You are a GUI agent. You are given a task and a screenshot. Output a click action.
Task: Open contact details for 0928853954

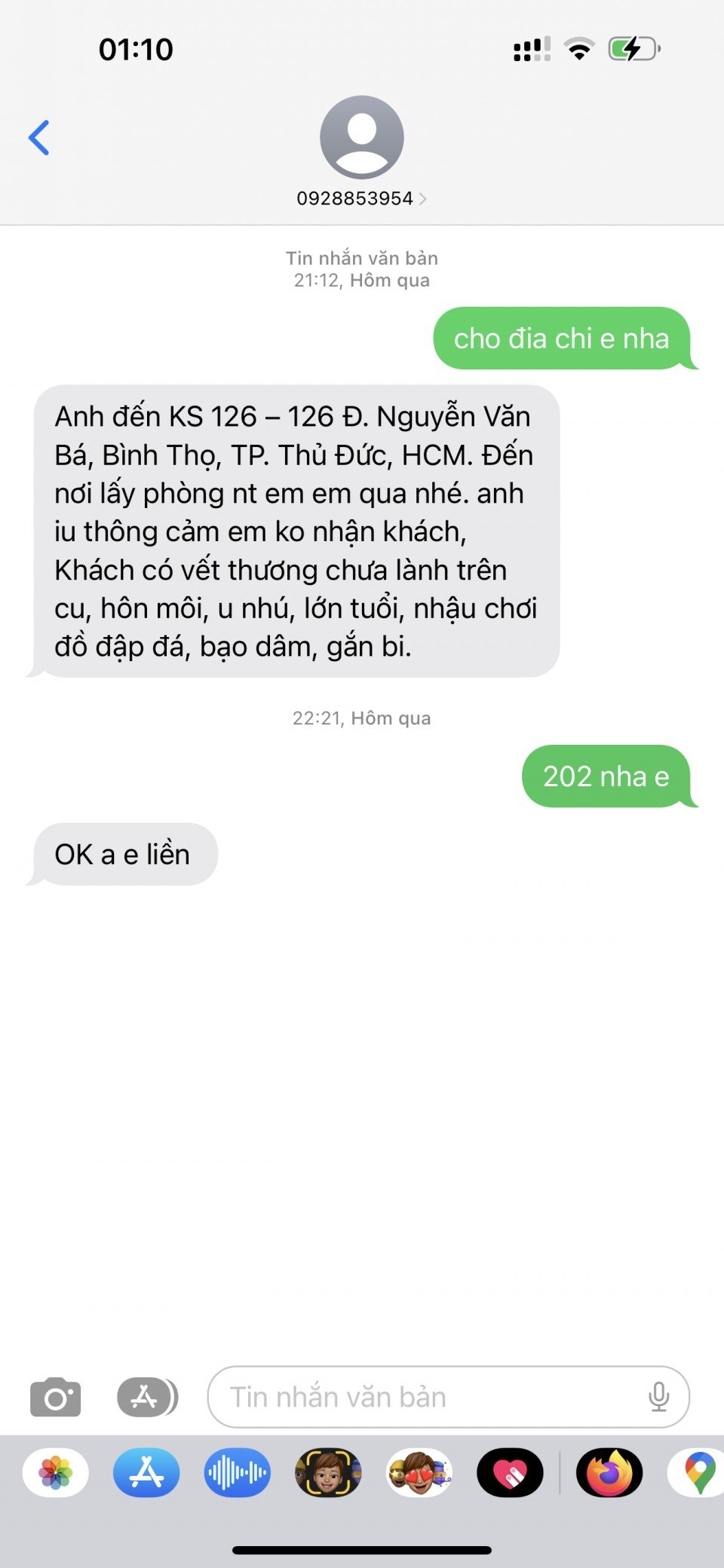click(x=361, y=198)
